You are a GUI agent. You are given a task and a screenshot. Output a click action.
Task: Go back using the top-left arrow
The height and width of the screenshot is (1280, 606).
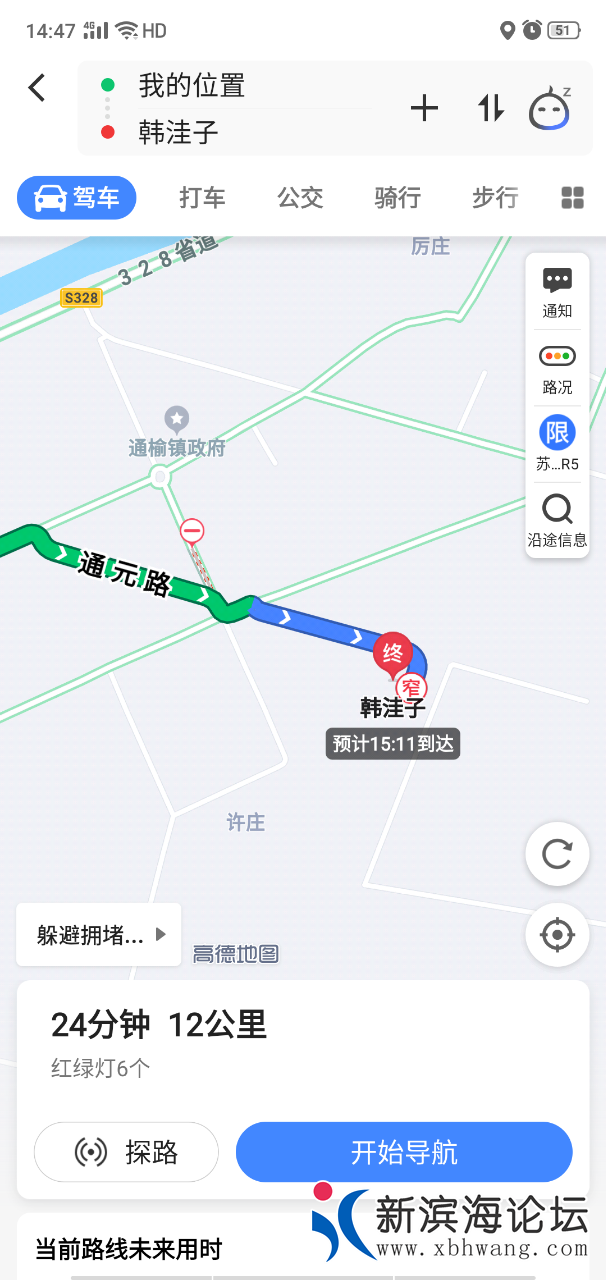[37, 88]
